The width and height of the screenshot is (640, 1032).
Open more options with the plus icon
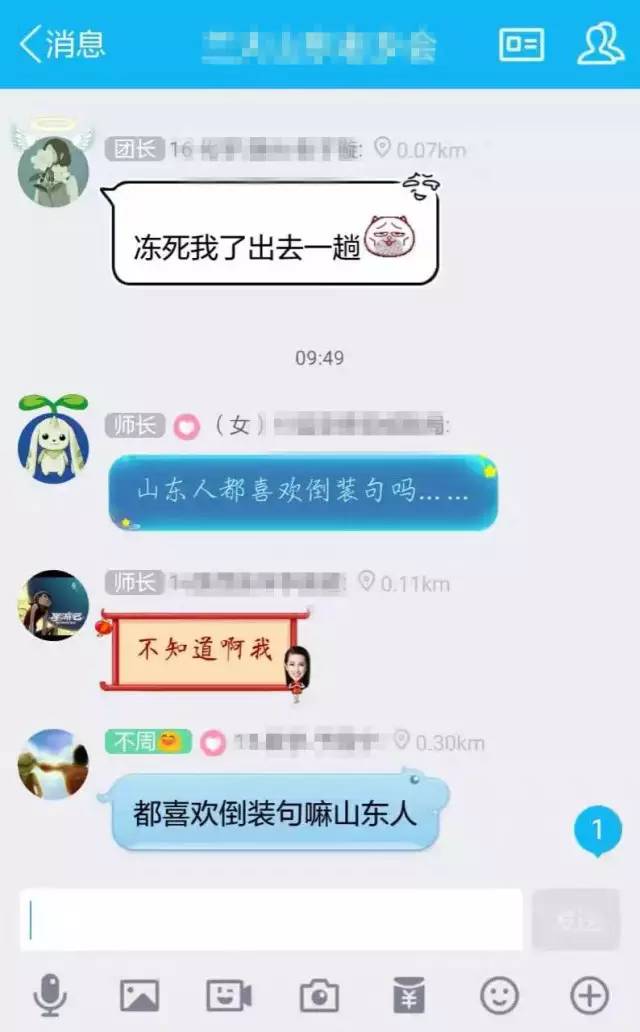[x=589, y=995]
